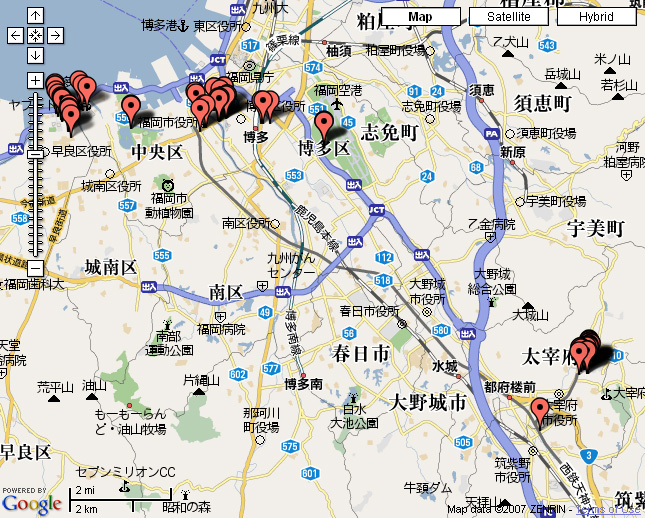Zoom in with the plus button
645x518 pixels.
point(35,79)
